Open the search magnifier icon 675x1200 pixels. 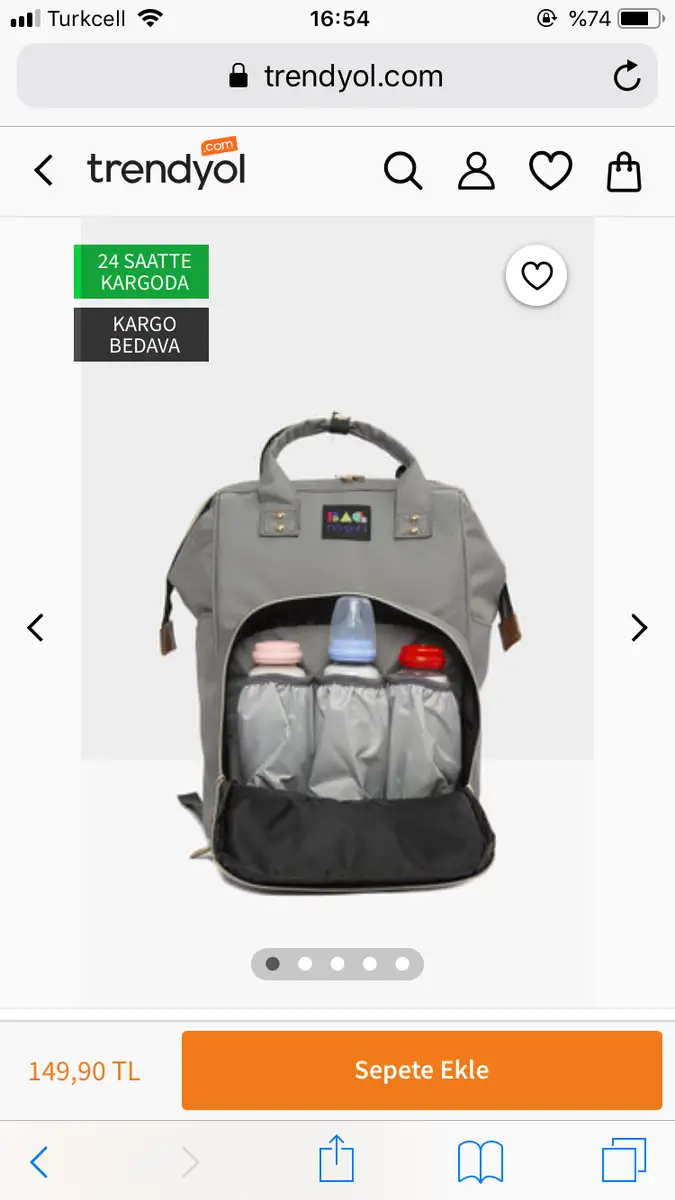(x=403, y=171)
